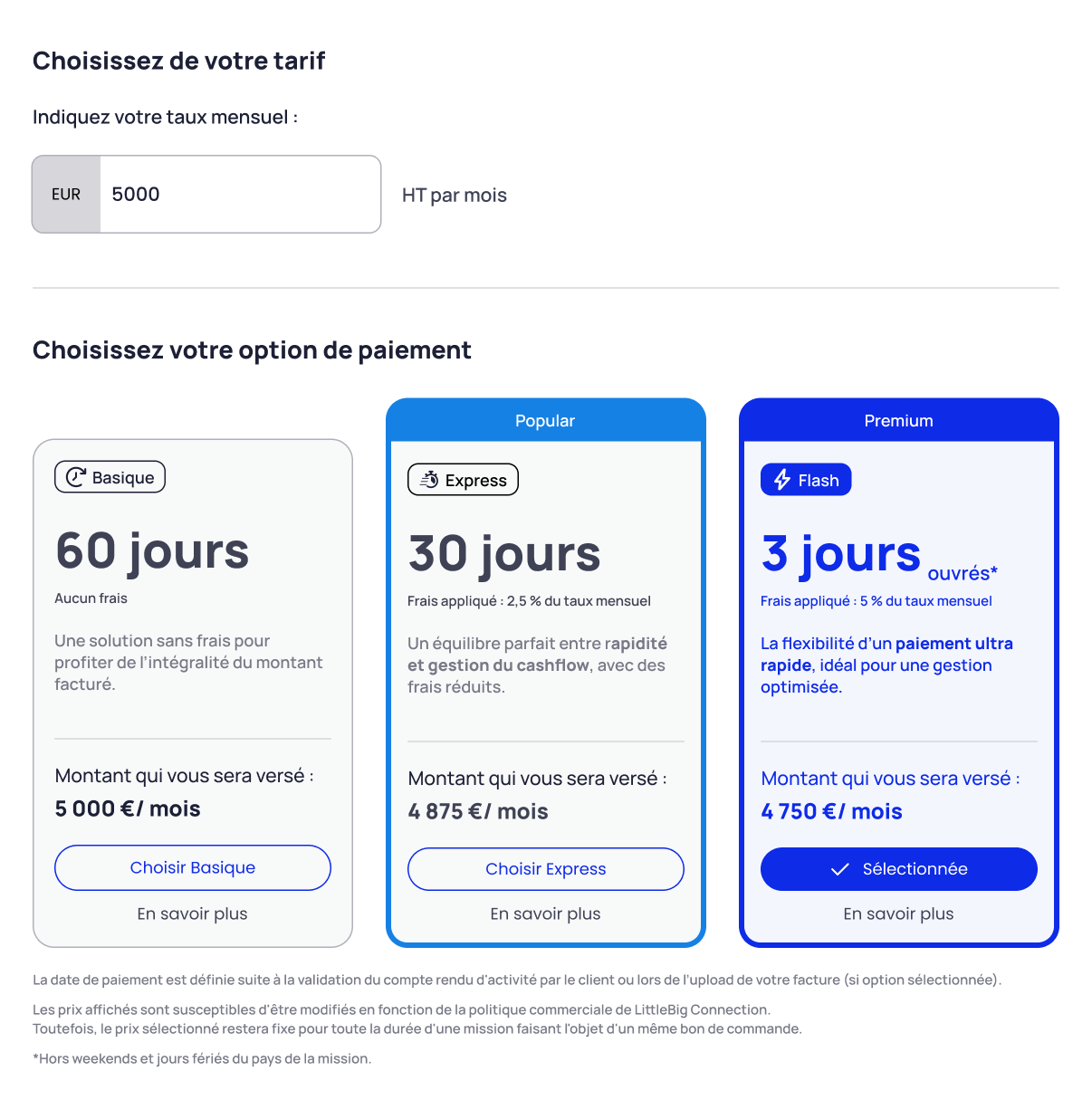Viewport: 1092px width, 1100px height.
Task: Select Choisir Basique button
Action: (x=193, y=867)
